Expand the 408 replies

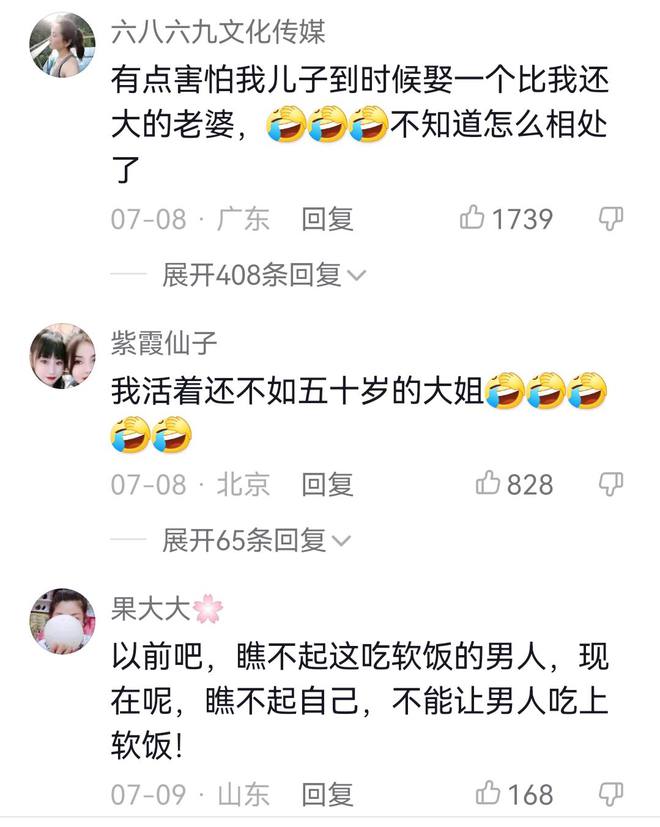[x=264, y=275]
